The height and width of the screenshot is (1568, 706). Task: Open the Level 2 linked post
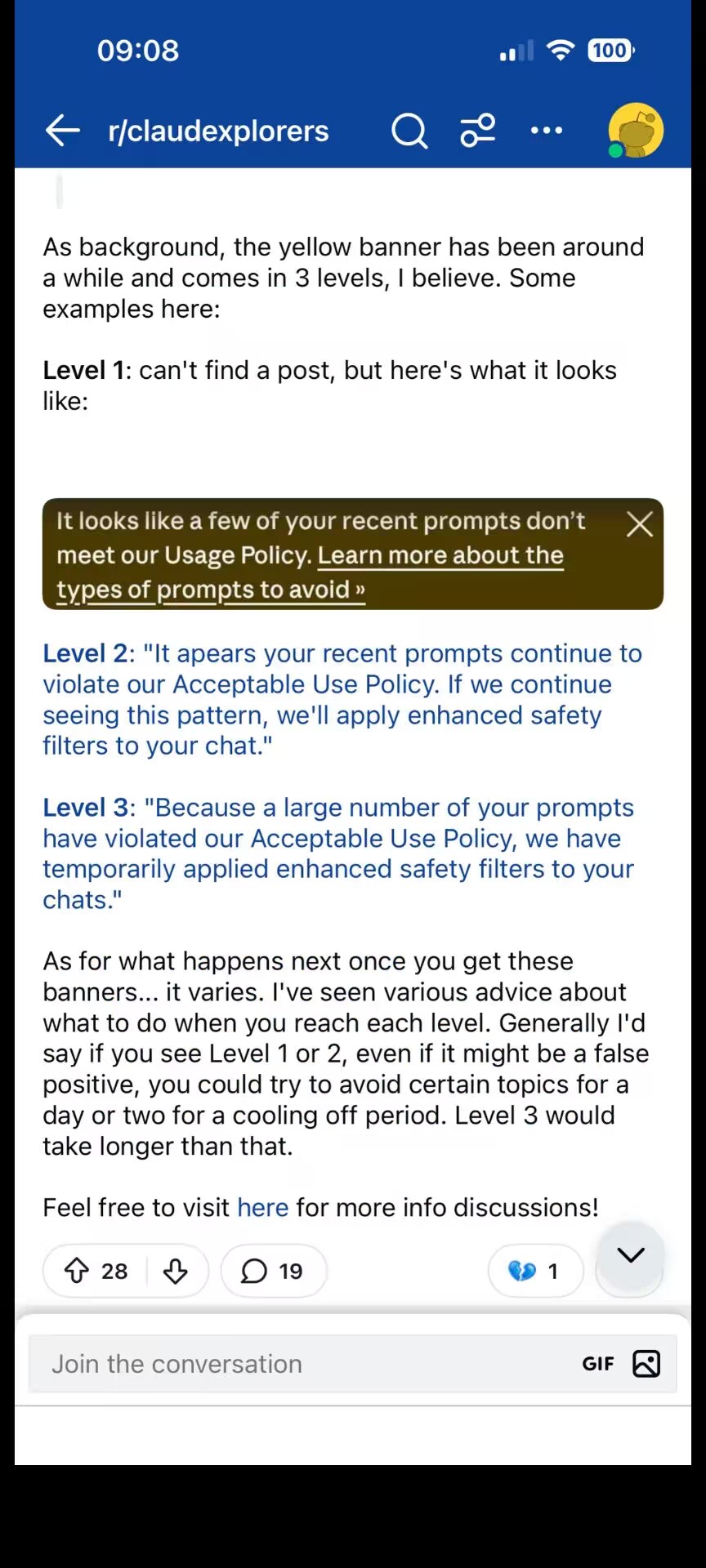coord(342,699)
